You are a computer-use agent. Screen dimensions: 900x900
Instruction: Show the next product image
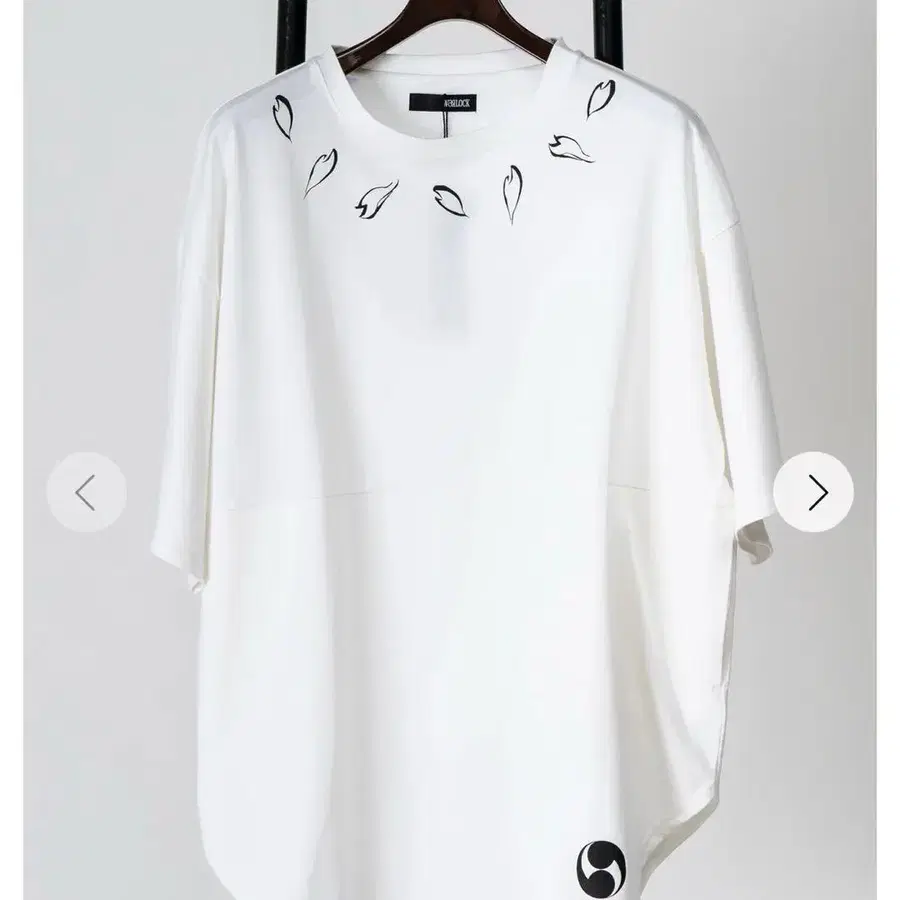coord(813,492)
